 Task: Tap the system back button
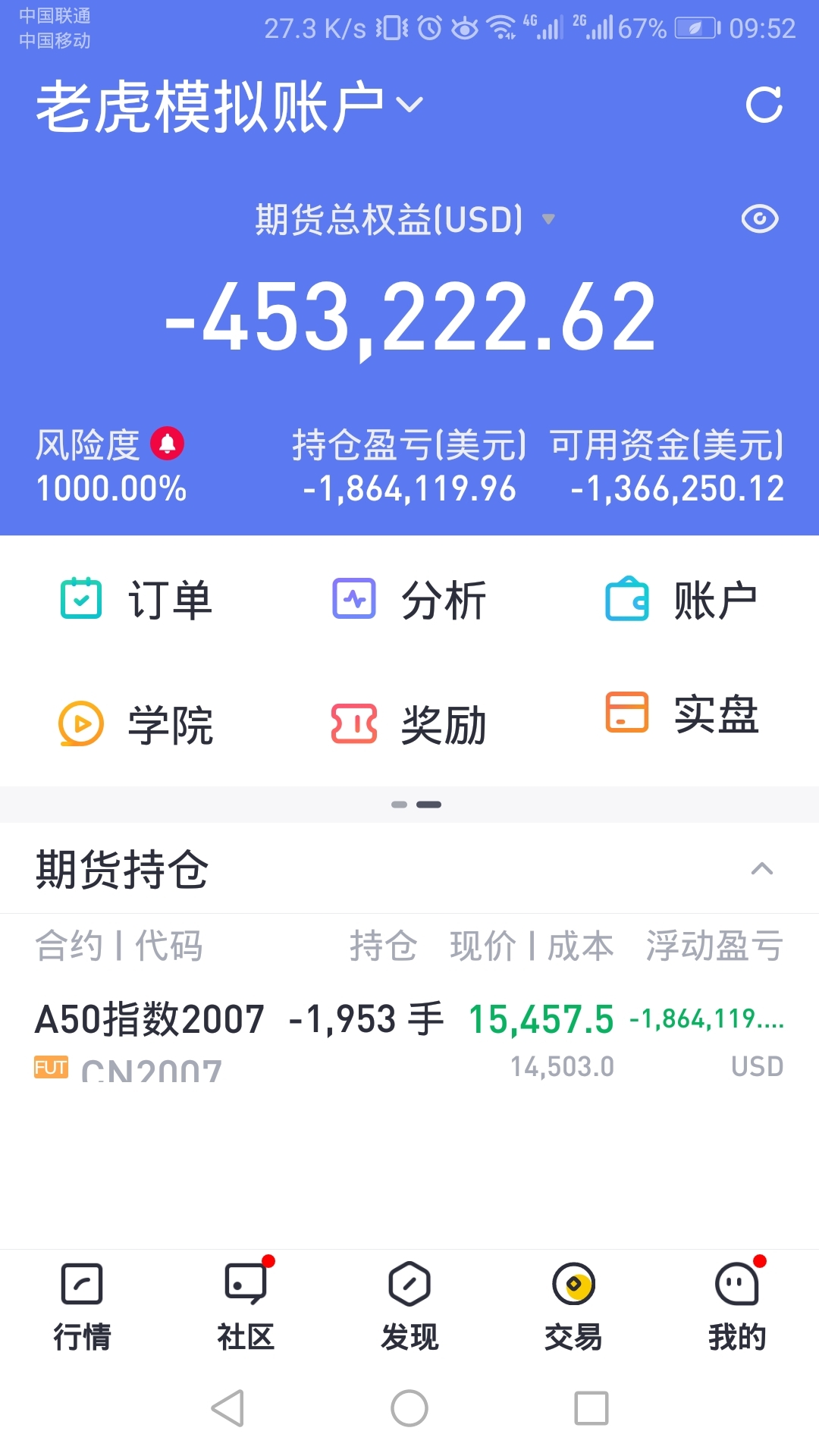pos(227,1408)
